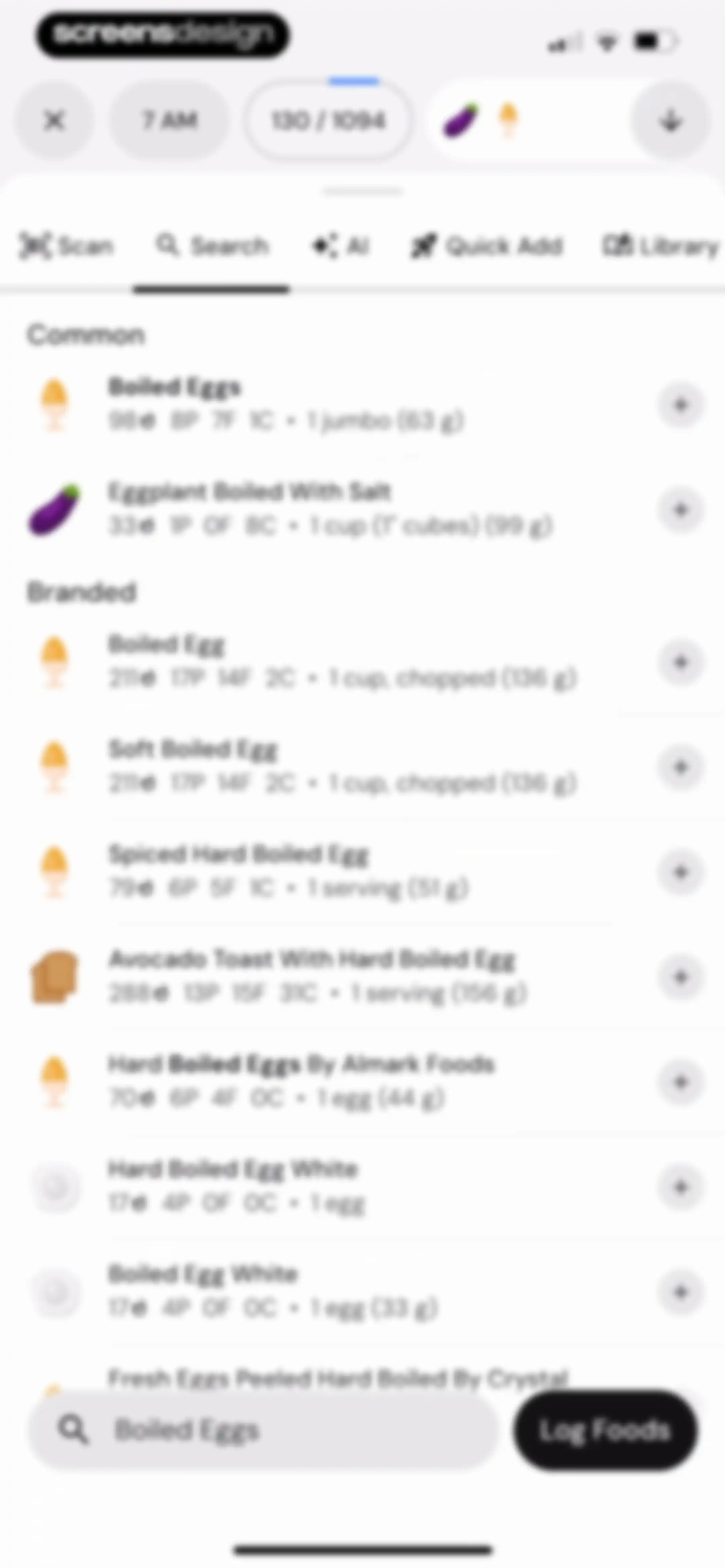Image resolution: width=725 pixels, height=1568 pixels.
Task: Add Hard Boiled Egg White
Action: coord(681,1187)
